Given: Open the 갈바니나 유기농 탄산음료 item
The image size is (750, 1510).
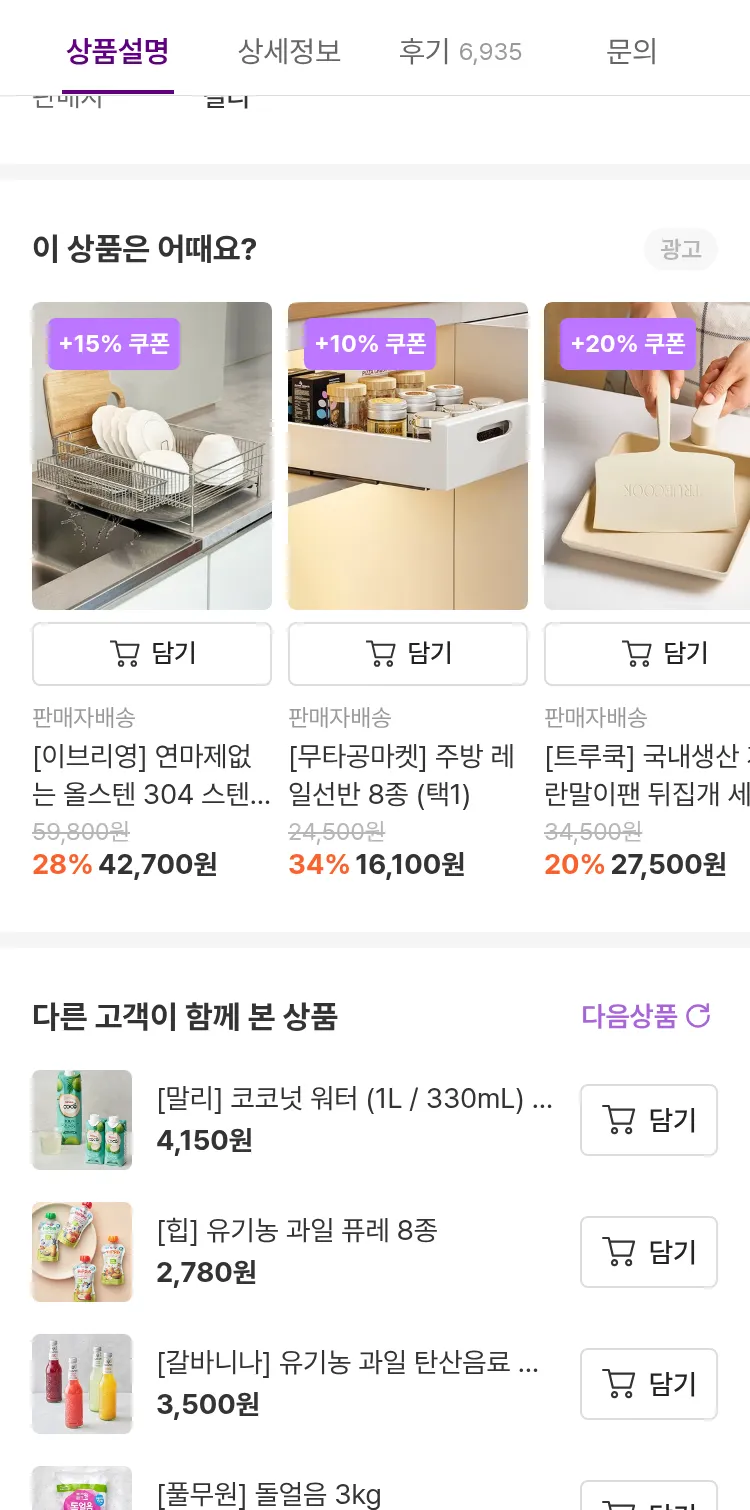Looking at the screenshot, I should 348,1362.
